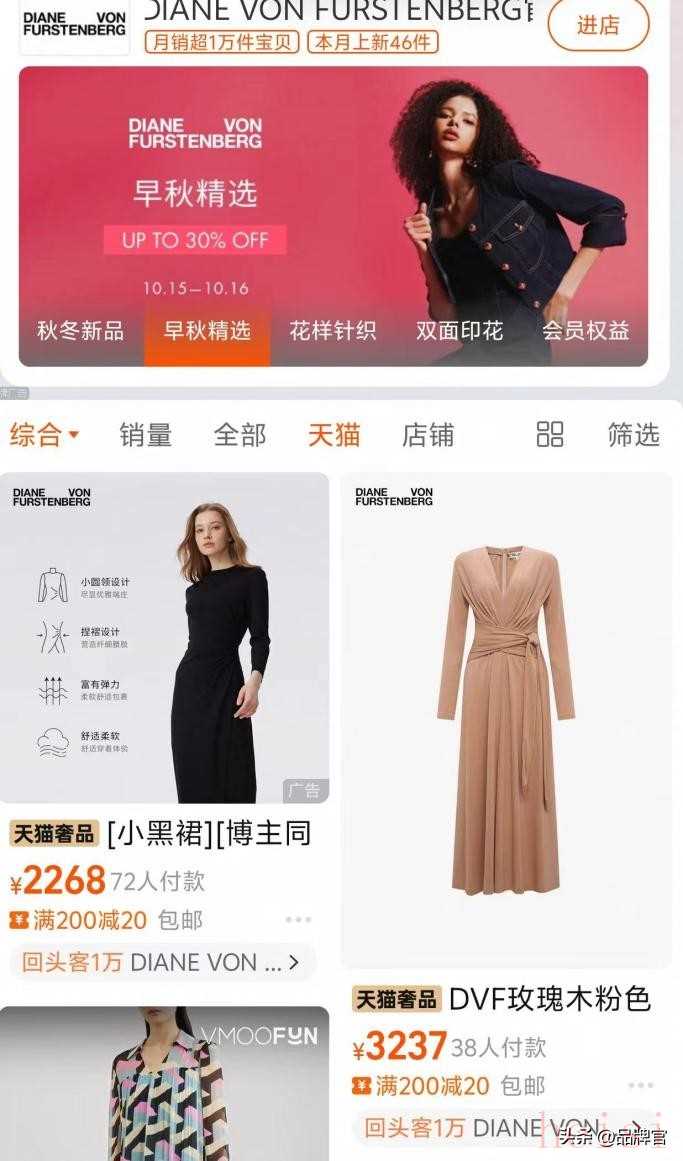Select the 天猫 filter tab
683x1161 pixels.
click(x=334, y=435)
